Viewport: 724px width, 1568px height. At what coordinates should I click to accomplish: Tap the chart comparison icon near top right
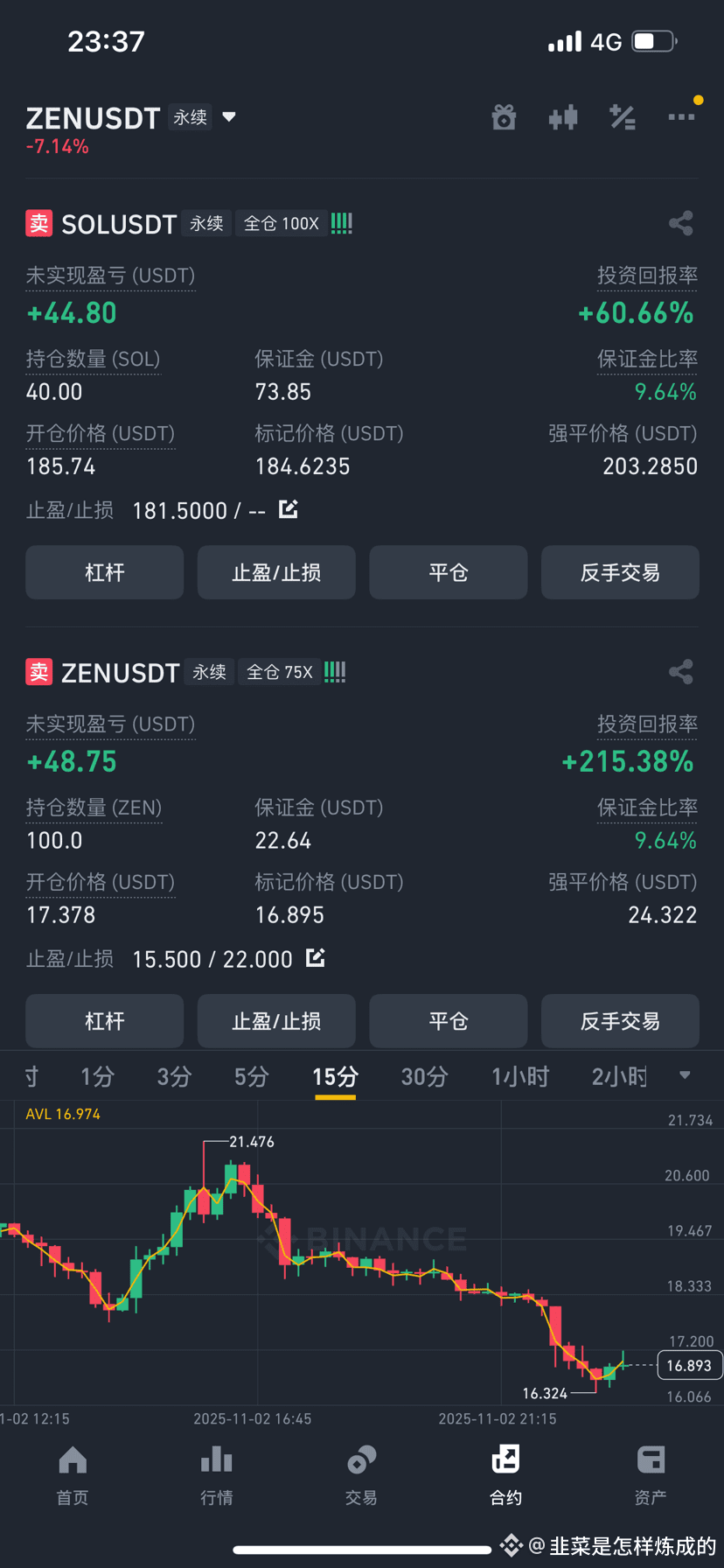tap(563, 117)
